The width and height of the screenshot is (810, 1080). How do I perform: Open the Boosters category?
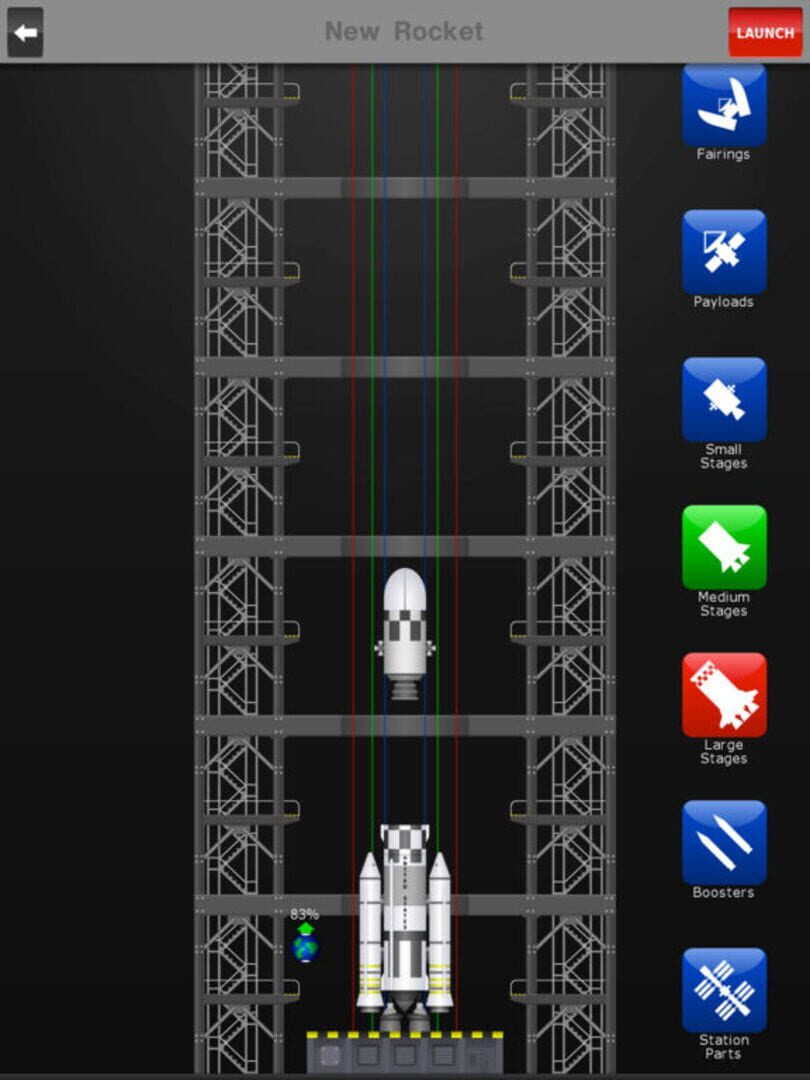tap(724, 842)
